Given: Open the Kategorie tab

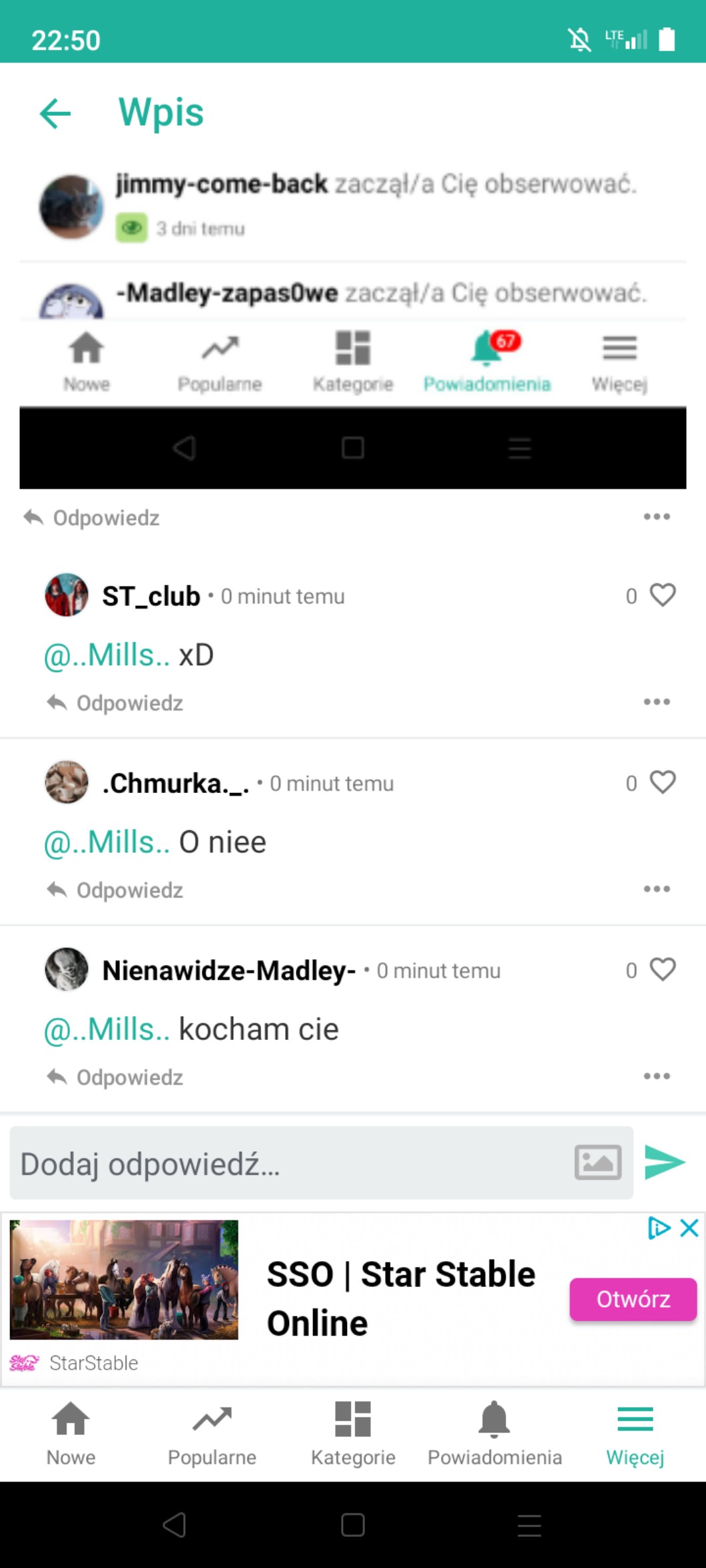Looking at the screenshot, I should point(353,1433).
